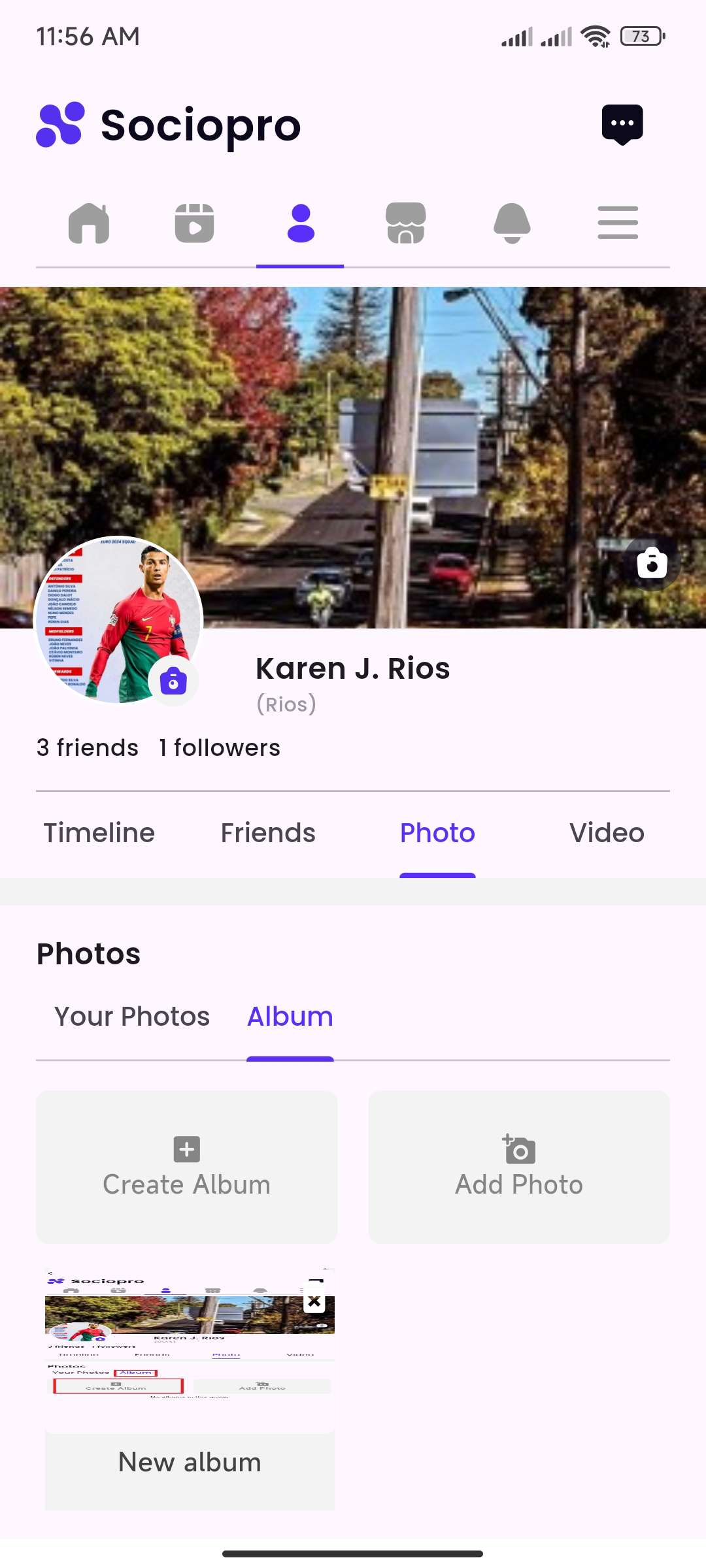The height and width of the screenshot is (1568, 706).
Task: Open the messages chat icon
Action: click(x=622, y=123)
